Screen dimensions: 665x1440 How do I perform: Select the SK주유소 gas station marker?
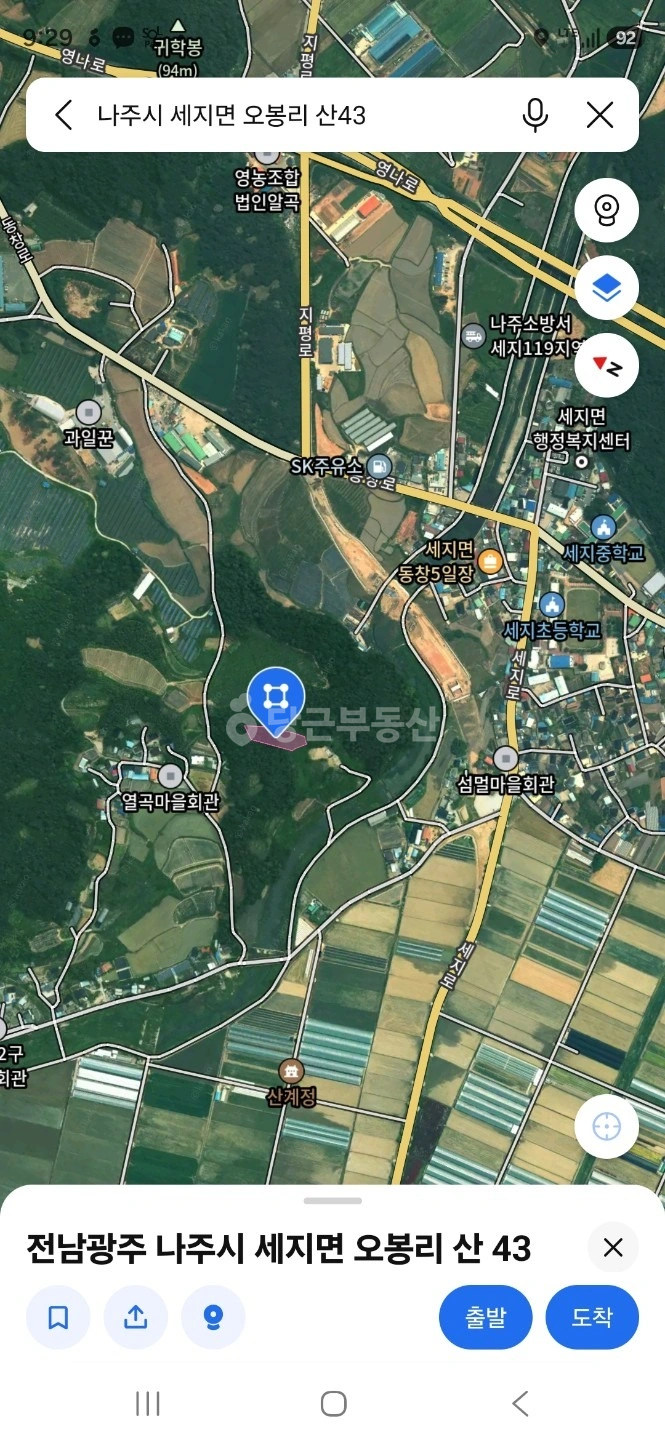[379, 465]
